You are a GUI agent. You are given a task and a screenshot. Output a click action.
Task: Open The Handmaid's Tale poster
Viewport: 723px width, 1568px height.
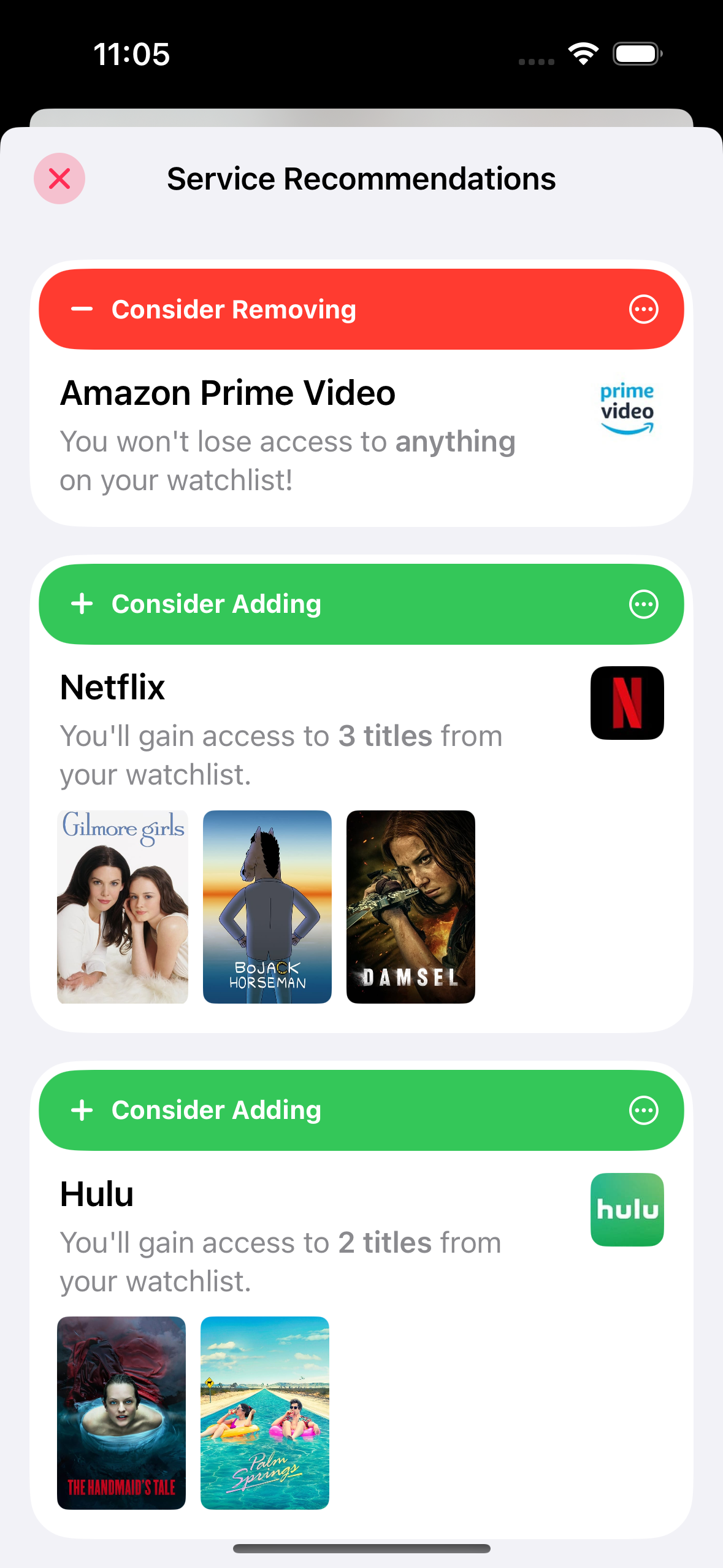click(121, 1412)
